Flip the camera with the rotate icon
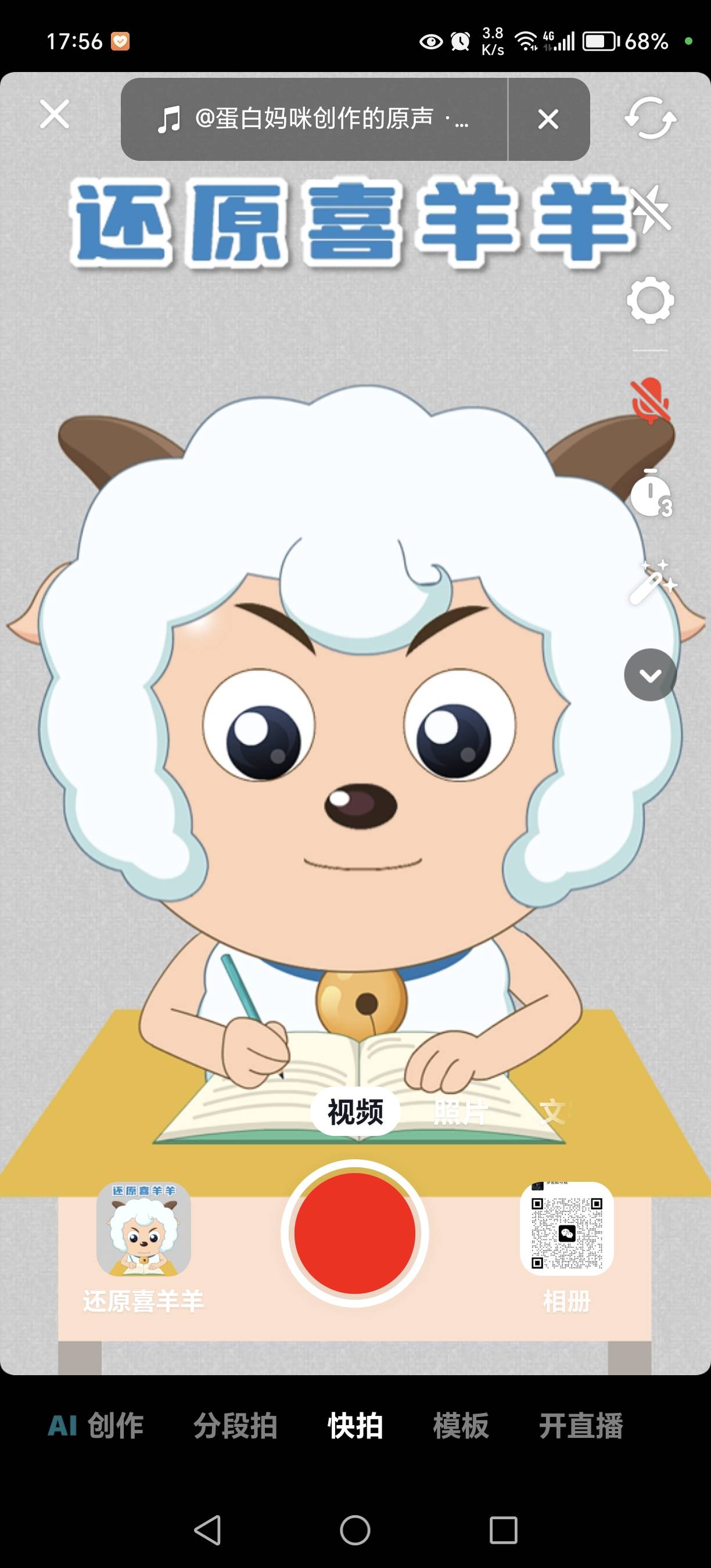Viewport: 711px width, 1568px height. coord(650,118)
